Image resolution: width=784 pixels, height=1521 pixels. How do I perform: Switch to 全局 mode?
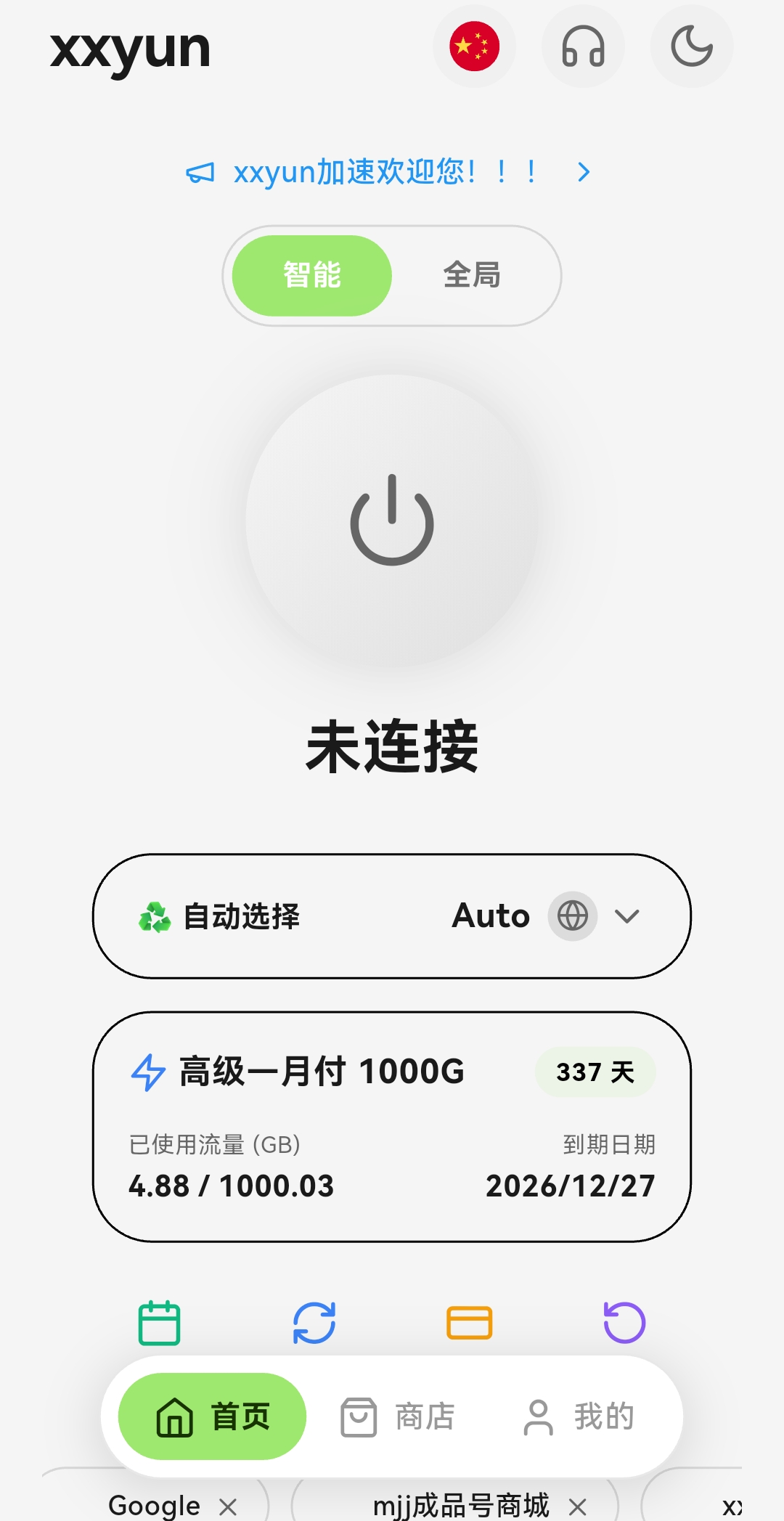[472, 275]
